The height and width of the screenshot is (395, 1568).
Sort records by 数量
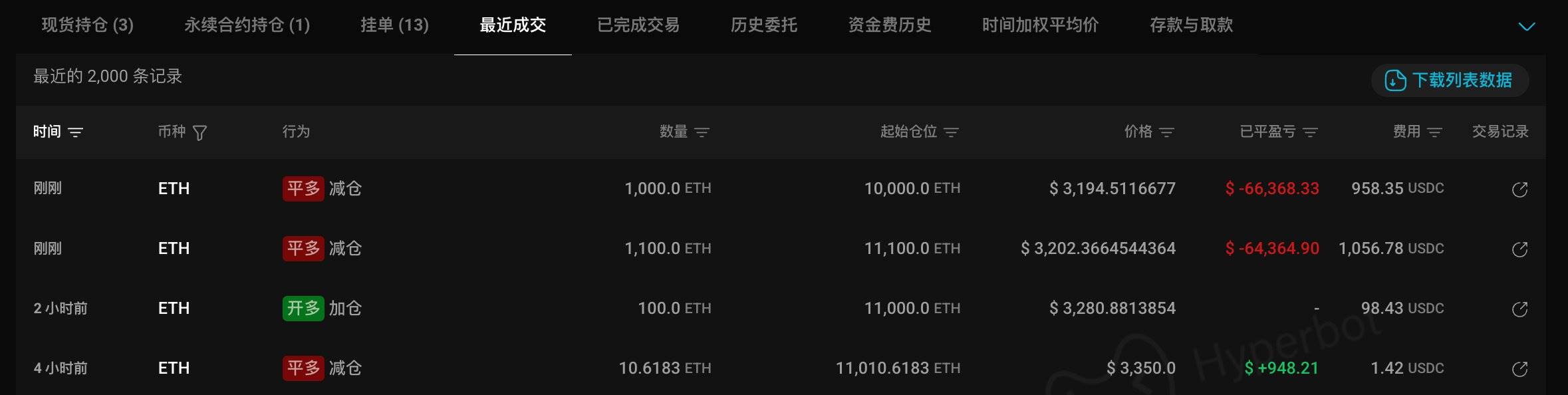(x=702, y=132)
